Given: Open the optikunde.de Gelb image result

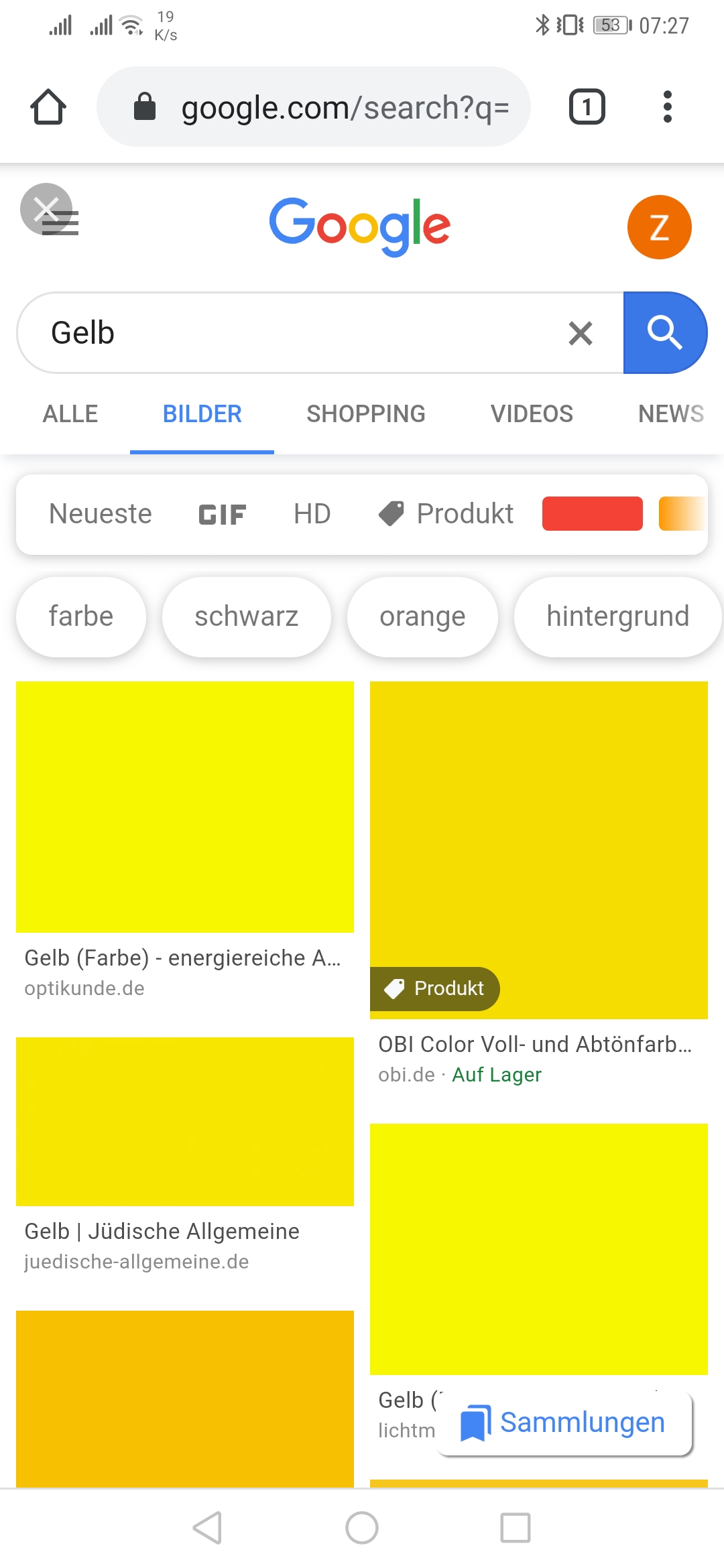Looking at the screenshot, I should coord(185,807).
